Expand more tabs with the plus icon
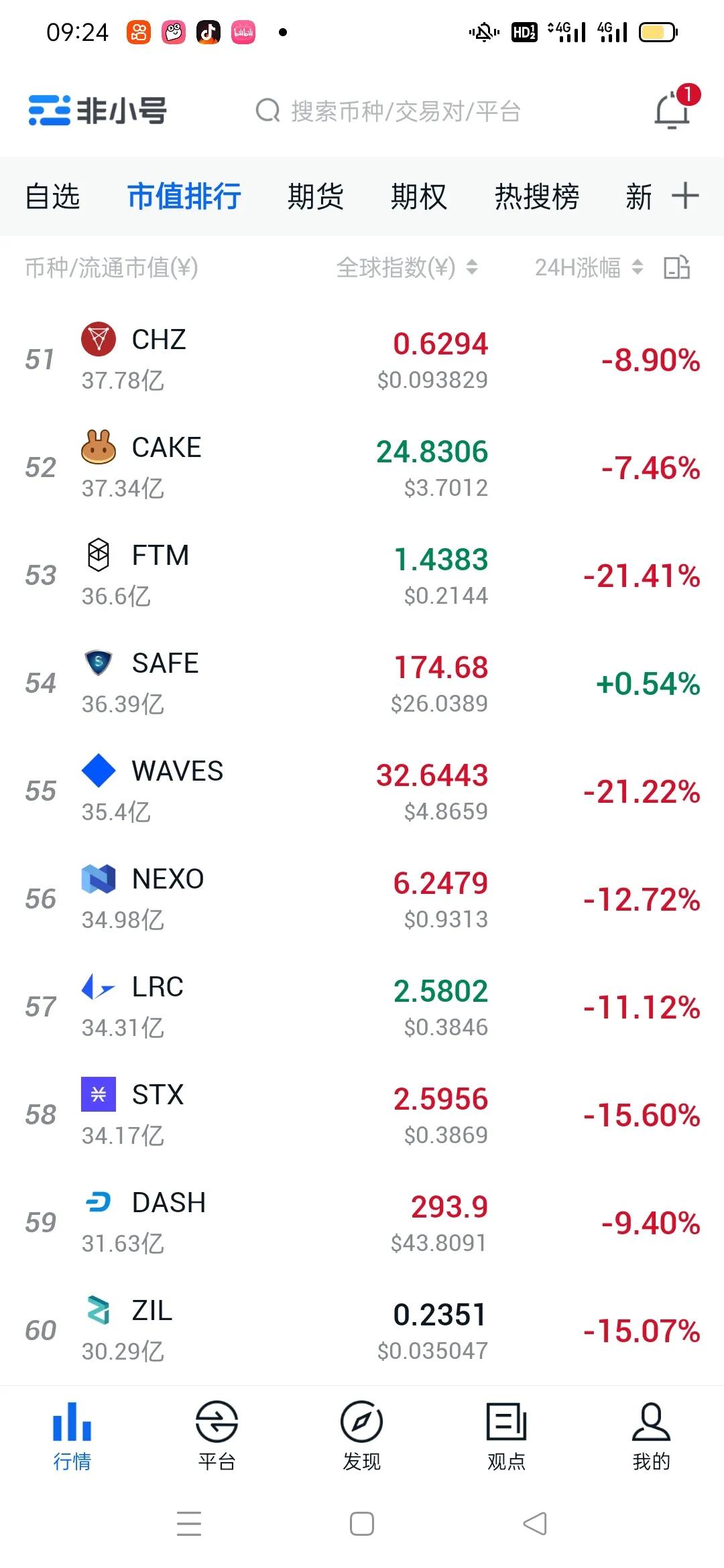Screen dimensions: 724x1568 click(685, 196)
